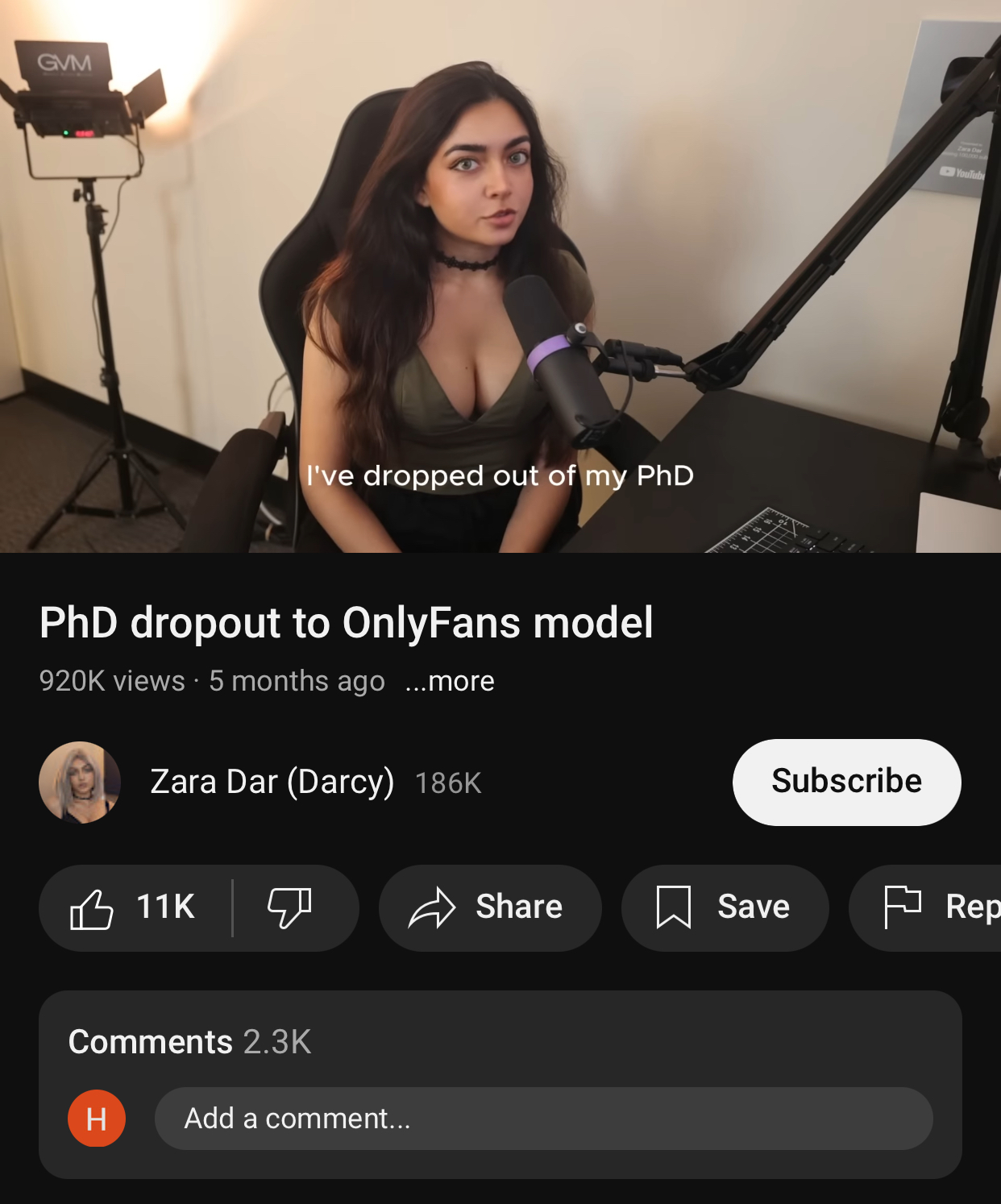Save the video to a playlist
Viewport: 1001px width, 1204px height.
tap(725, 908)
